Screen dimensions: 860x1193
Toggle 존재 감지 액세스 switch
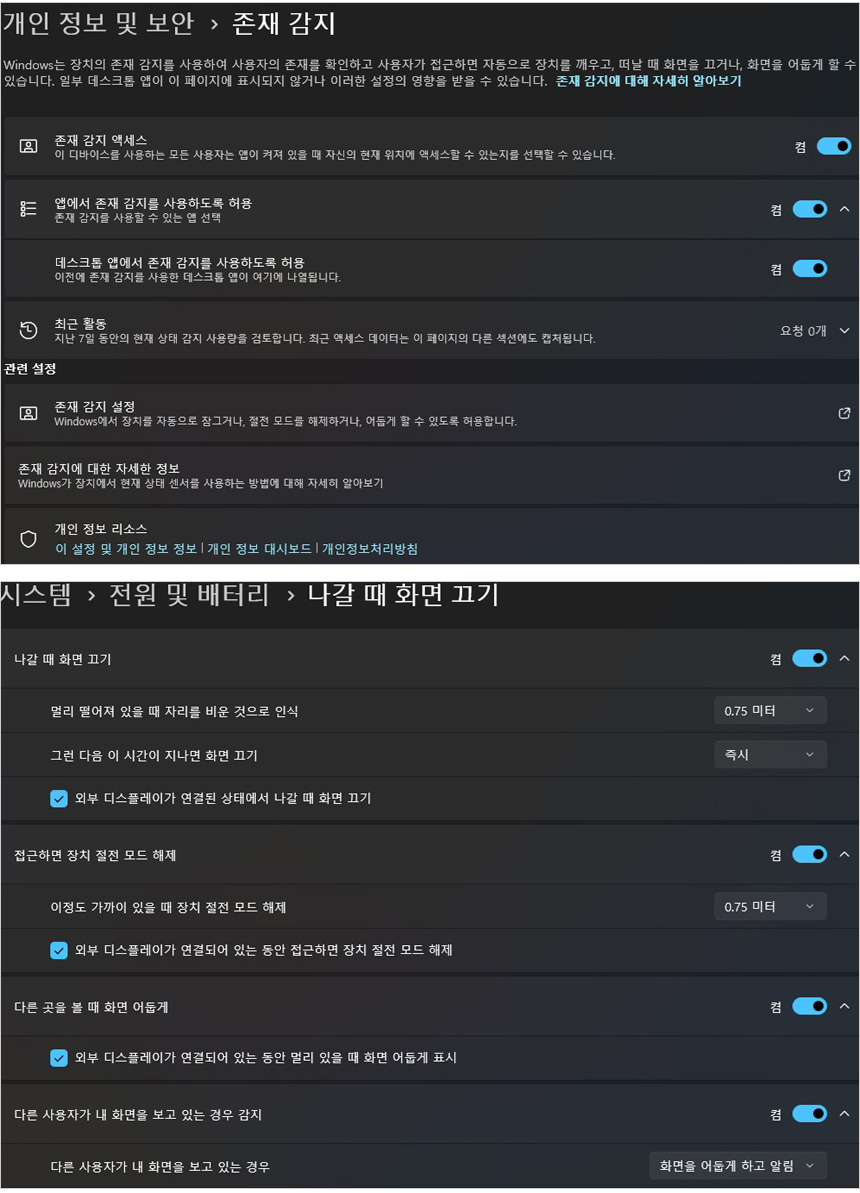coord(833,147)
